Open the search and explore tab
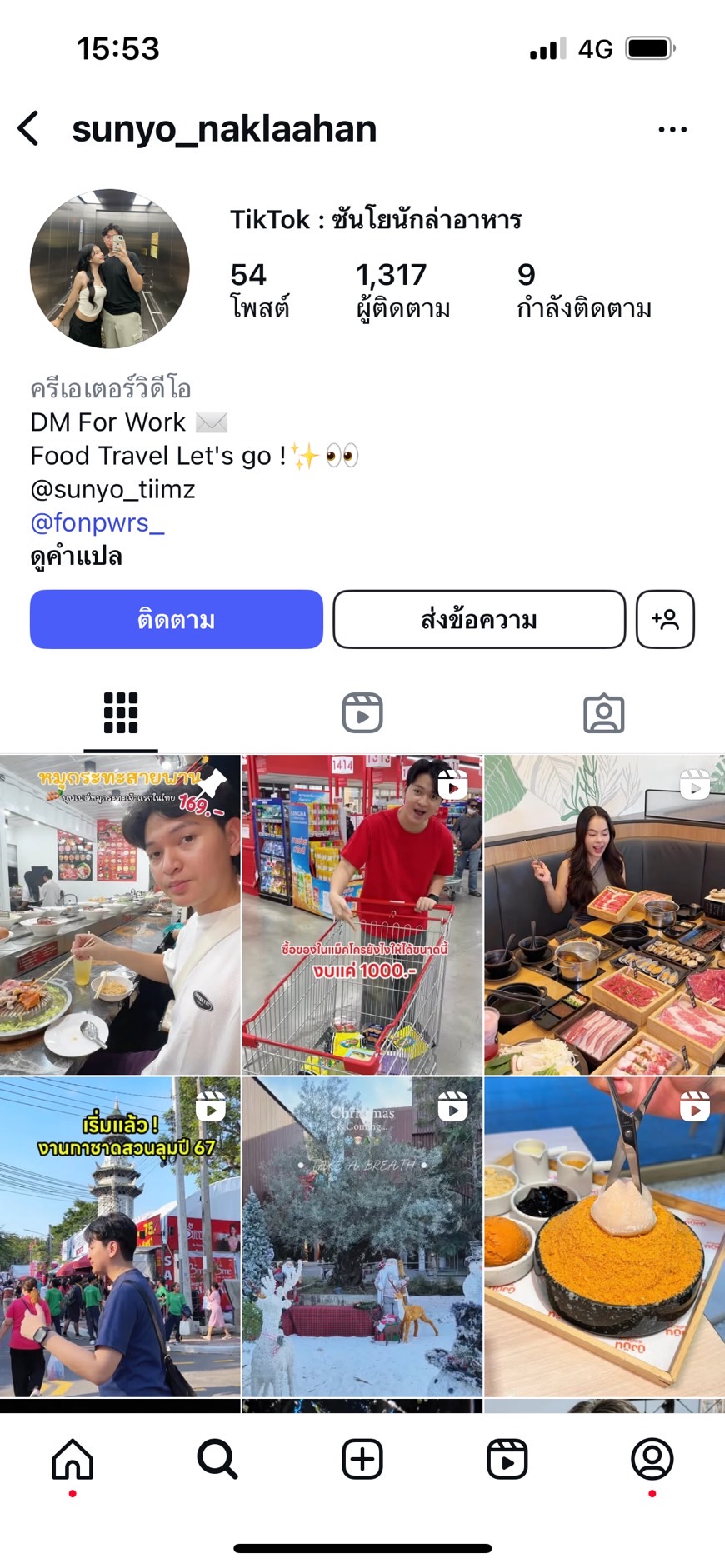The width and height of the screenshot is (725, 1568). (x=217, y=1459)
